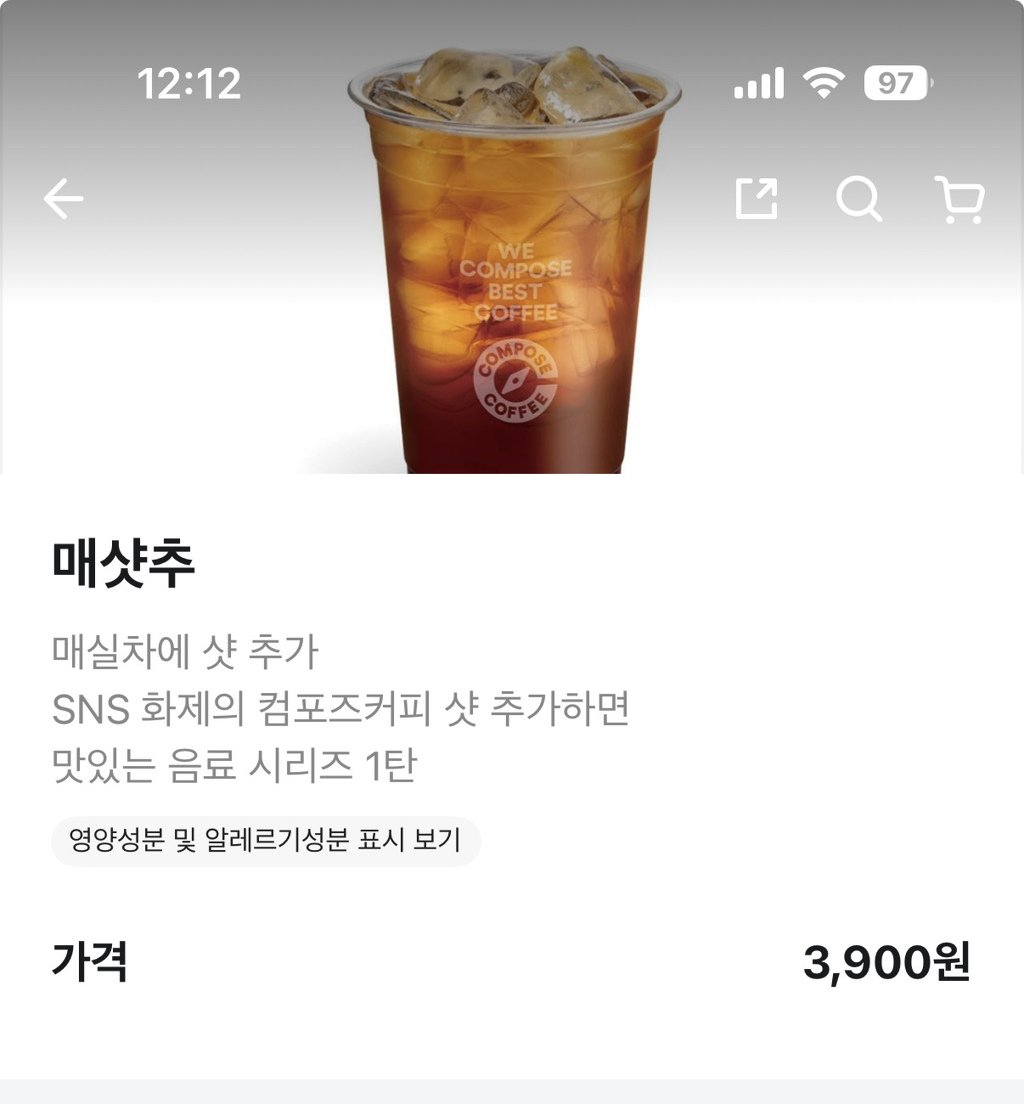Select the Wi-Fi icon in the status bar
This screenshot has width=1024, height=1104.
[x=826, y=84]
